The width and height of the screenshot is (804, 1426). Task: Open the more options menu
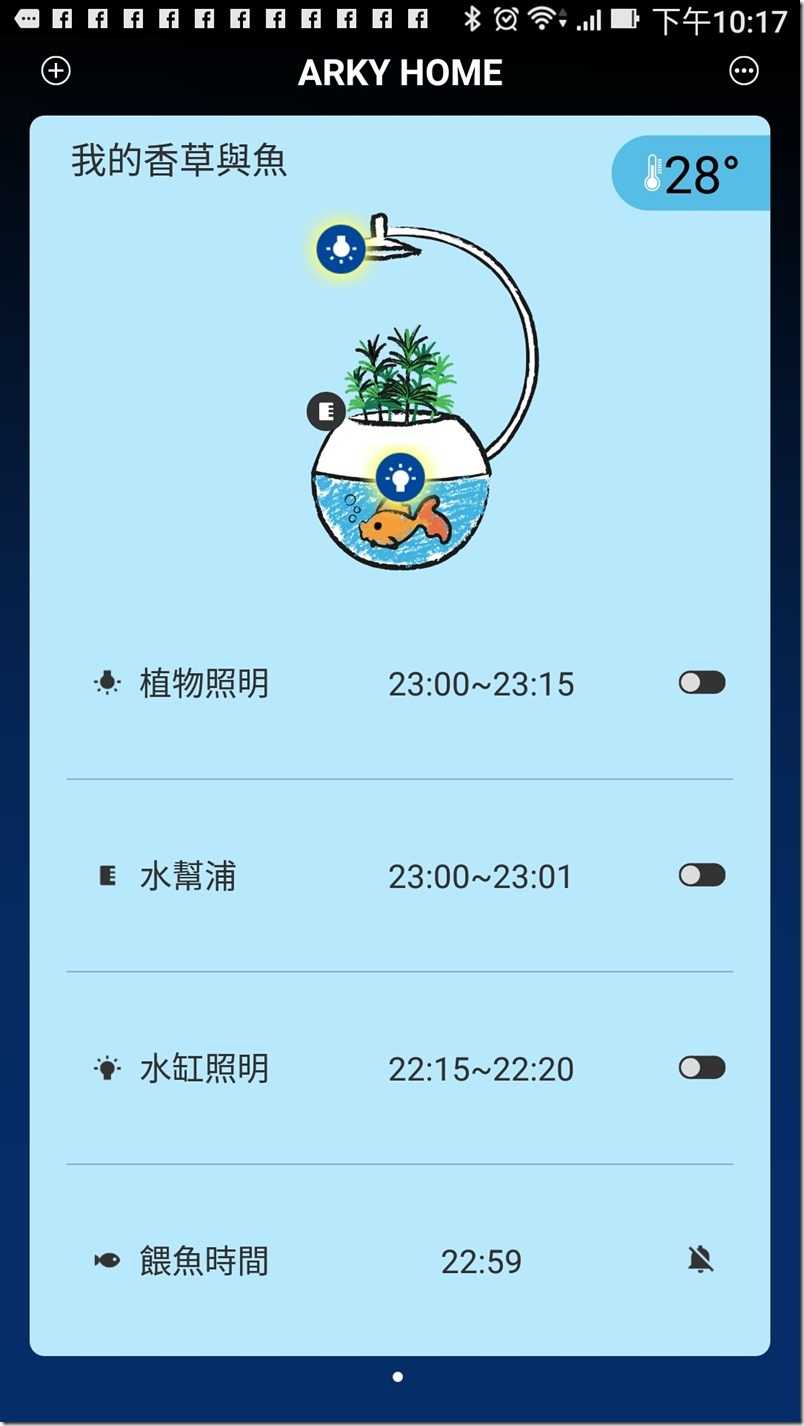tap(744, 71)
